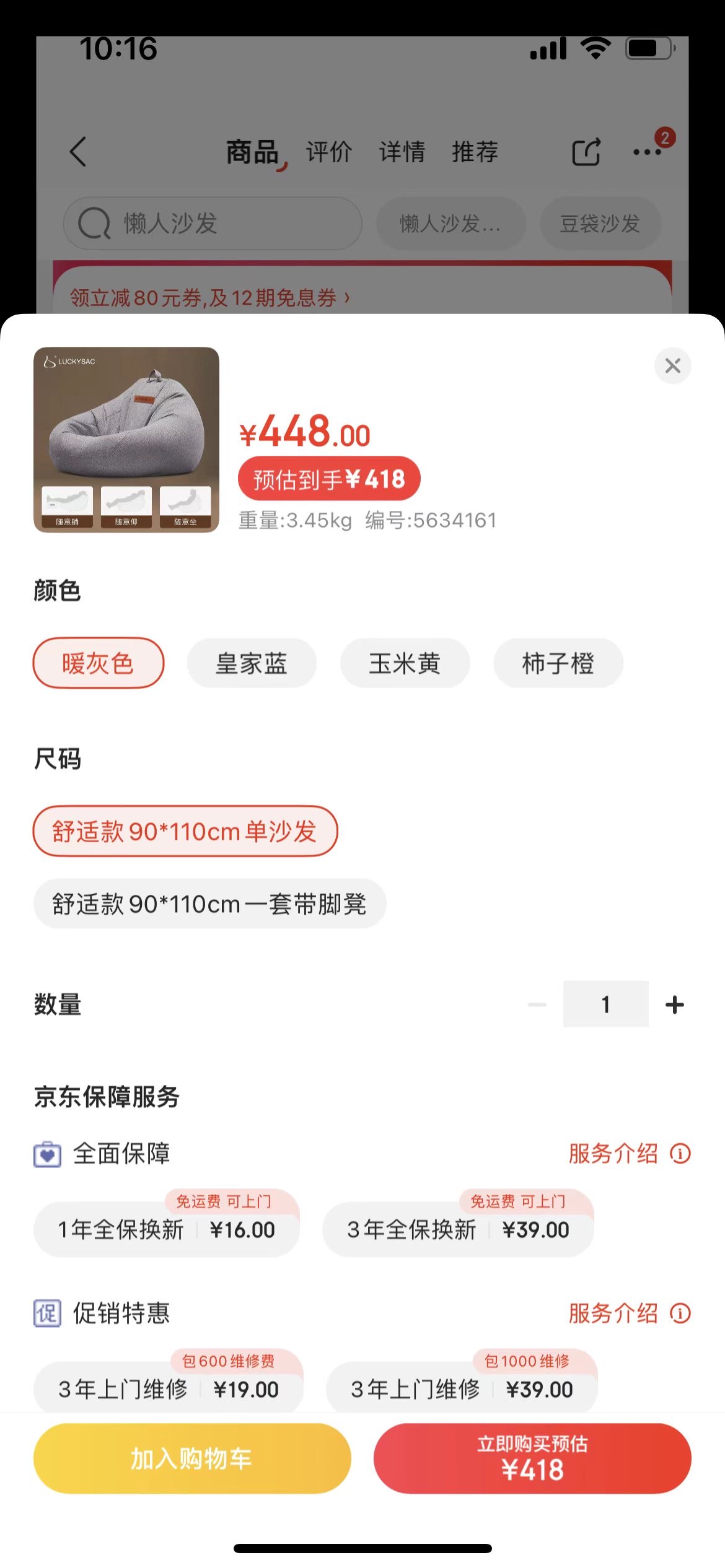Open 全面保障 service info icon
Viewport: 725px width, 1568px height.
(680, 1153)
